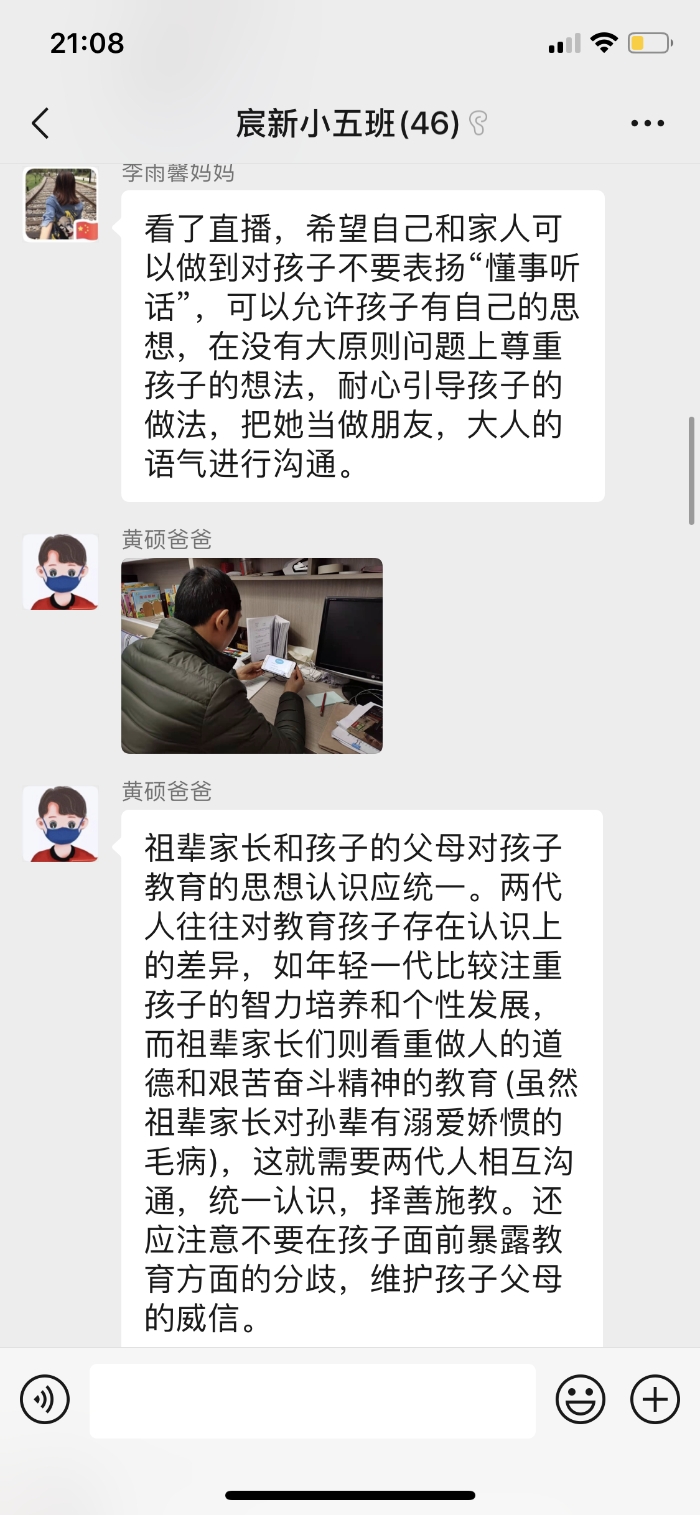Screen dimensions: 700x1515
Task: View the photo sent by 黄硕爸爸
Action: [x=251, y=655]
